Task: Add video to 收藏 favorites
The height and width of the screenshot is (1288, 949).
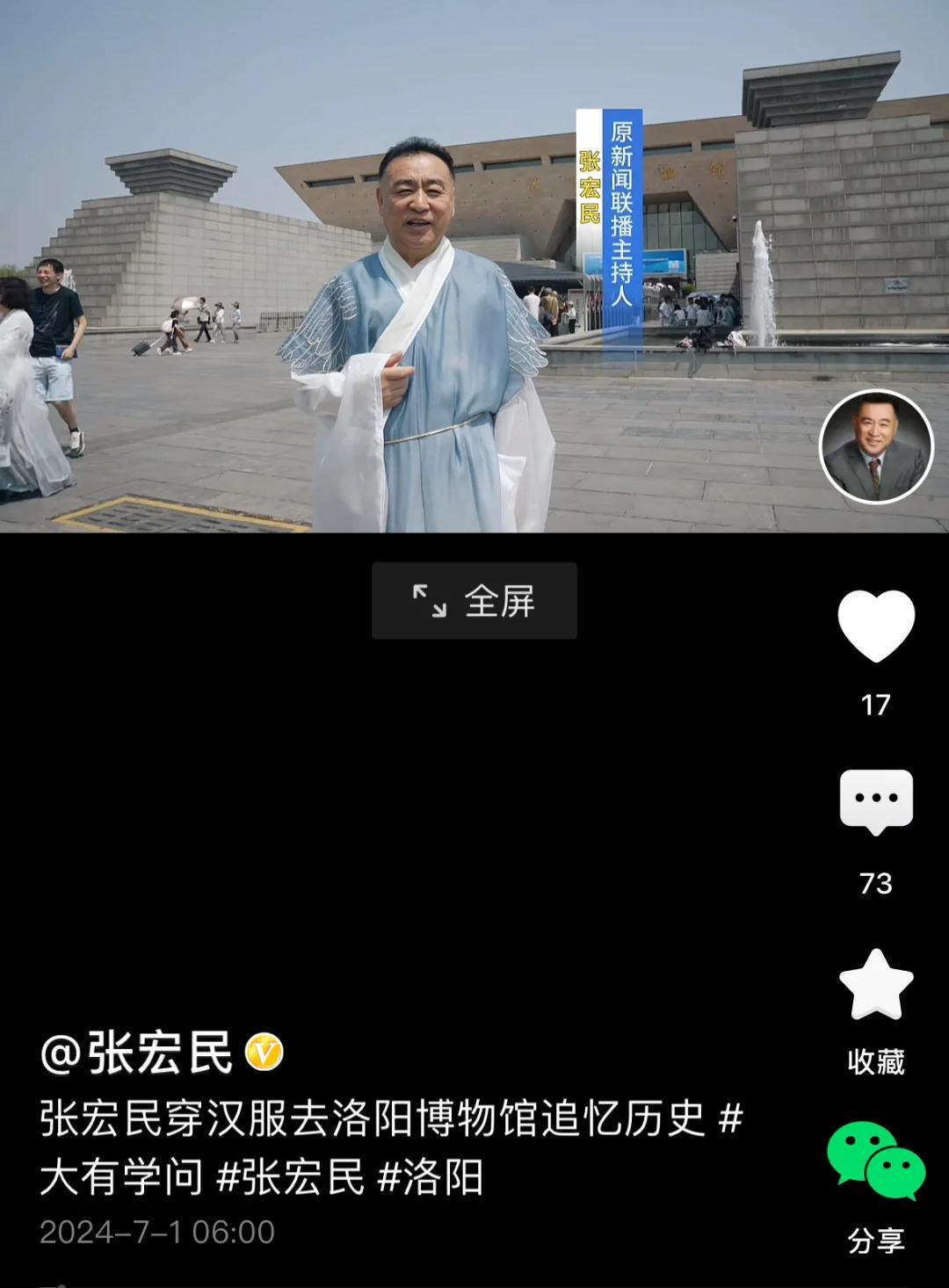Action: point(876,986)
